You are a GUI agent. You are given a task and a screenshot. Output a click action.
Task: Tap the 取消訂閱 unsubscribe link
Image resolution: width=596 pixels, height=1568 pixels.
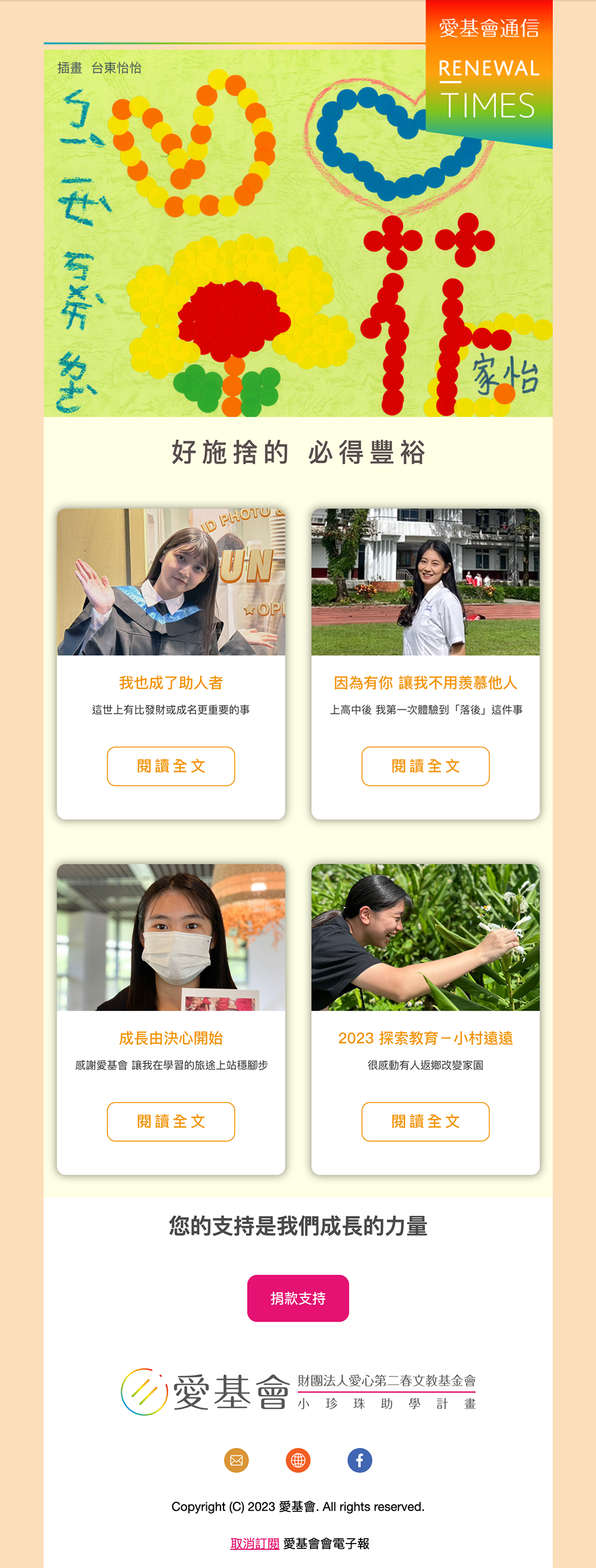(x=254, y=1543)
